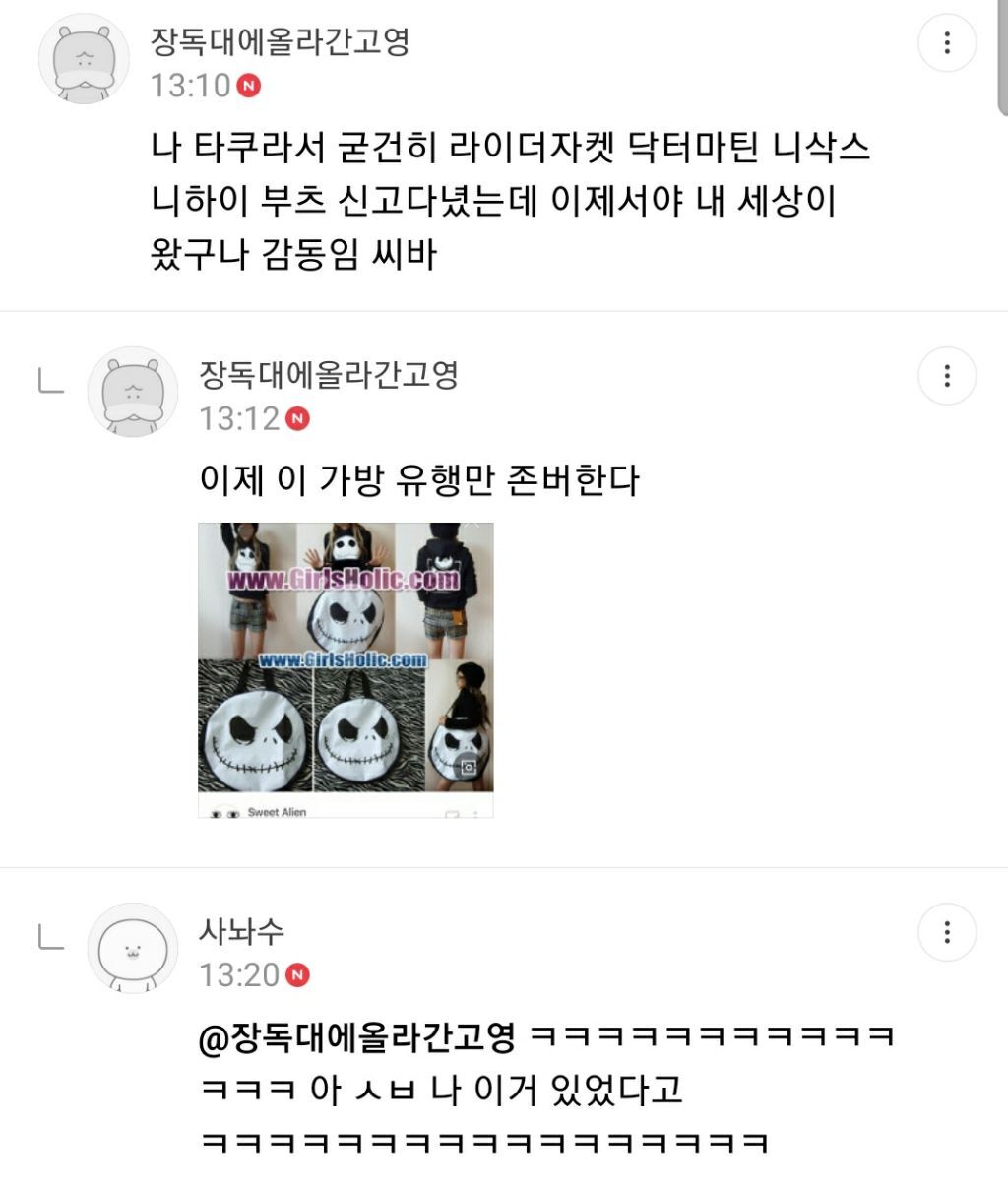Open overflow menu on the 13:10 comment

946,42
